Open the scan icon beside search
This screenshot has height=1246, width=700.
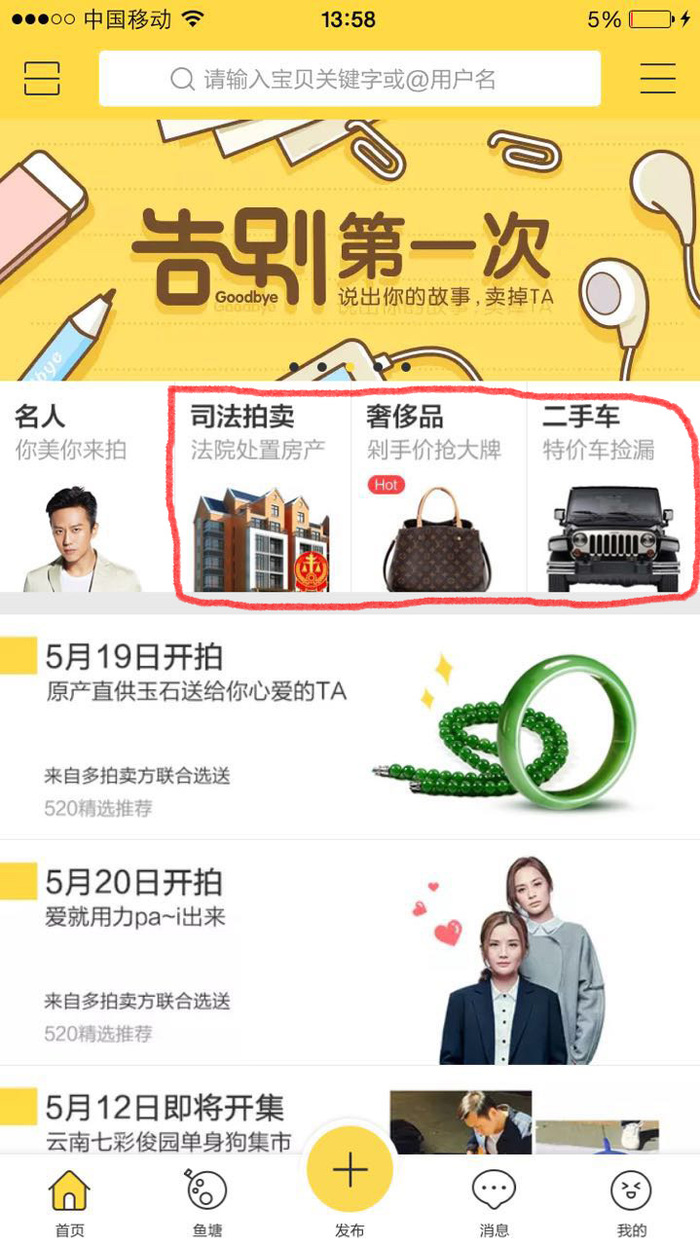click(x=42, y=78)
